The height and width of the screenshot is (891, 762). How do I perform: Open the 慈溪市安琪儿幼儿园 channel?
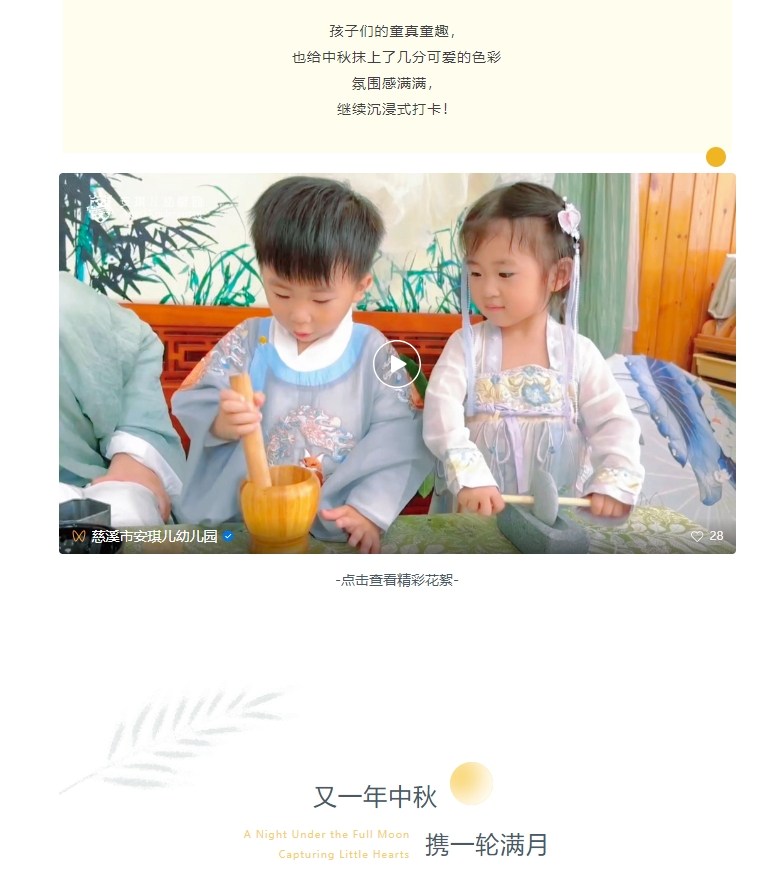tap(154, 536)
